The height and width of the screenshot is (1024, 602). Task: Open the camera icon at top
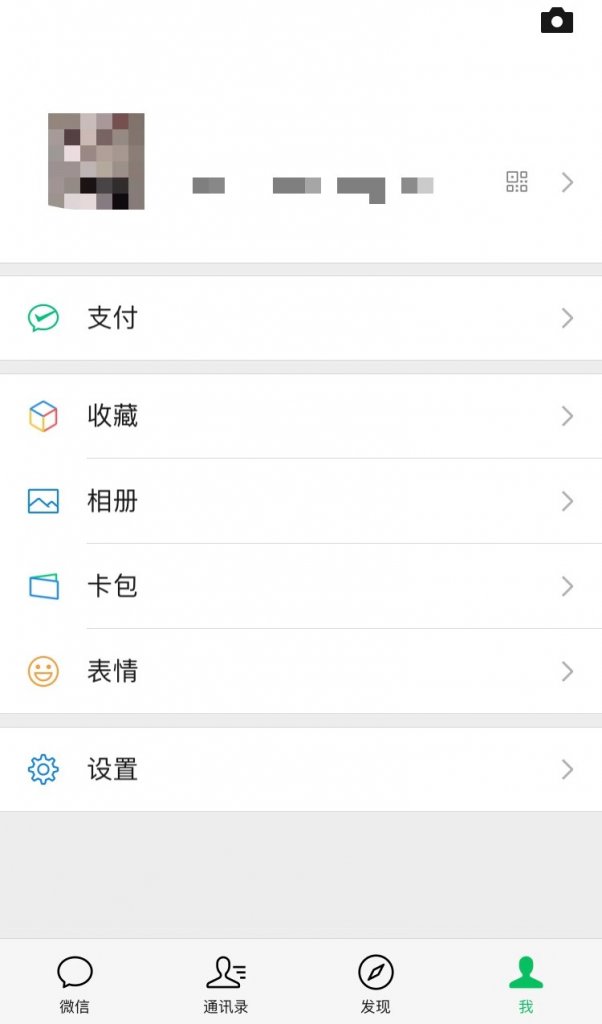557,21
